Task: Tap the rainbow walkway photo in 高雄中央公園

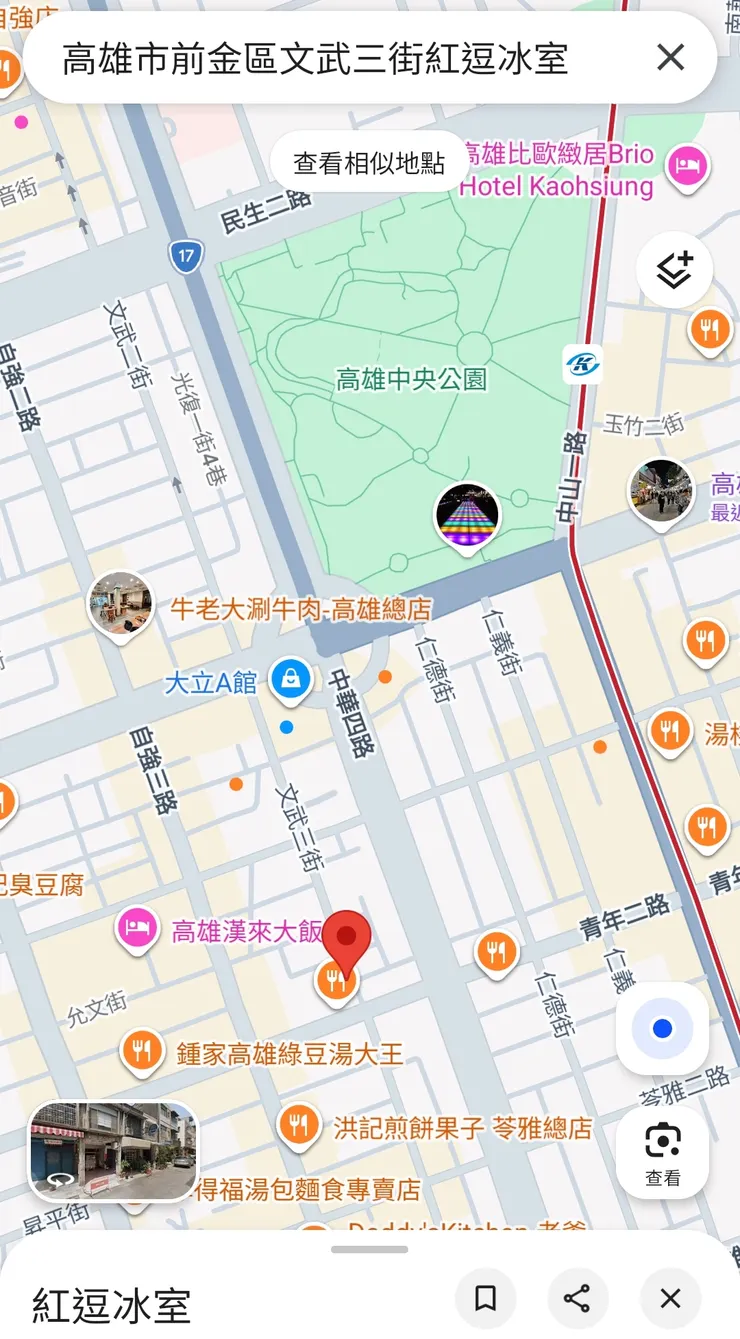Action: click(468, 515)
